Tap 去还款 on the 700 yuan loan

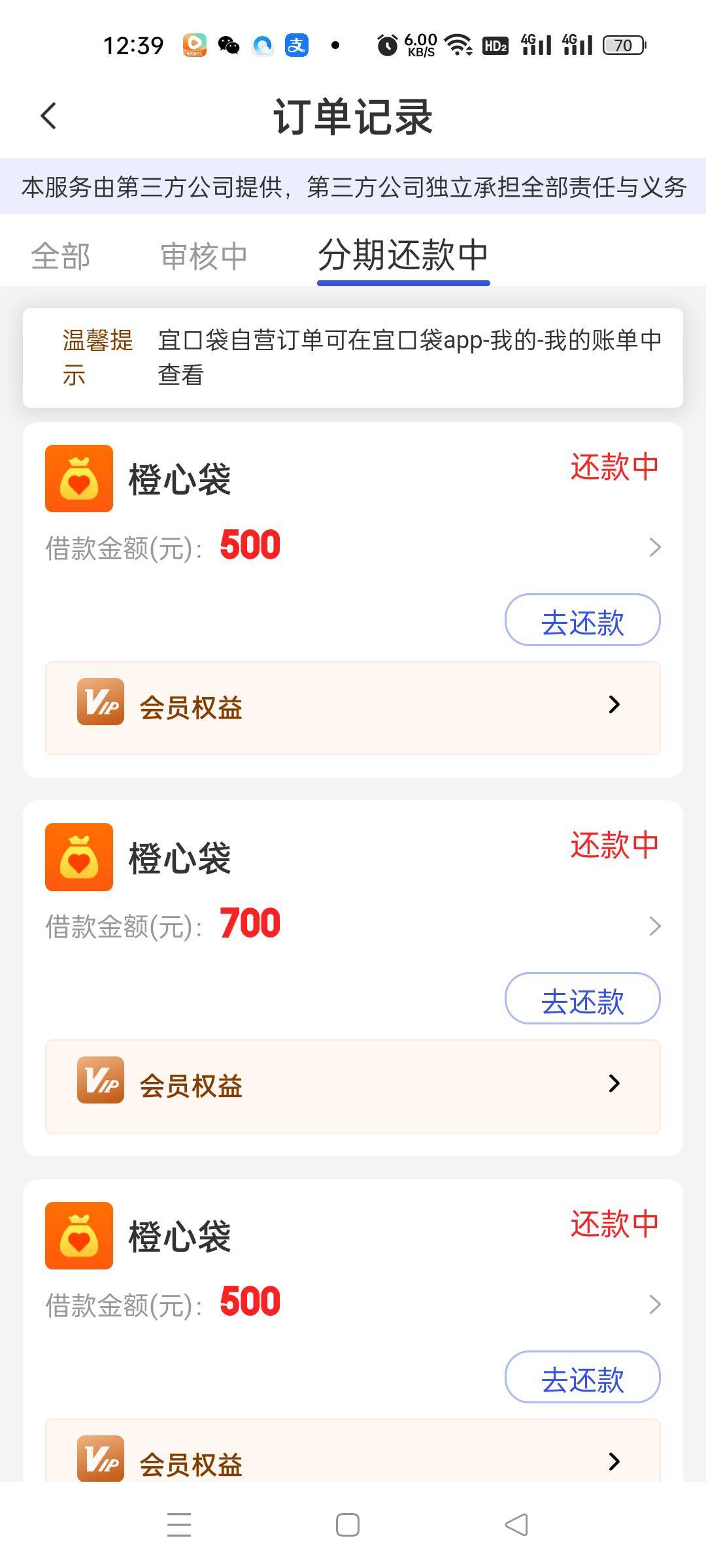point(582,998)
